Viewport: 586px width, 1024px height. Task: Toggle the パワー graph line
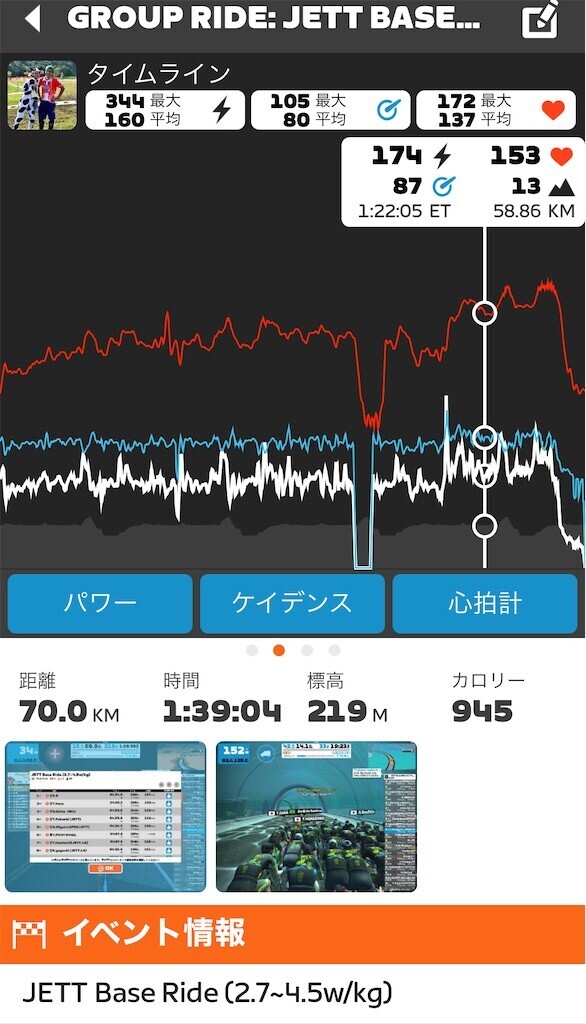(100, 603)
